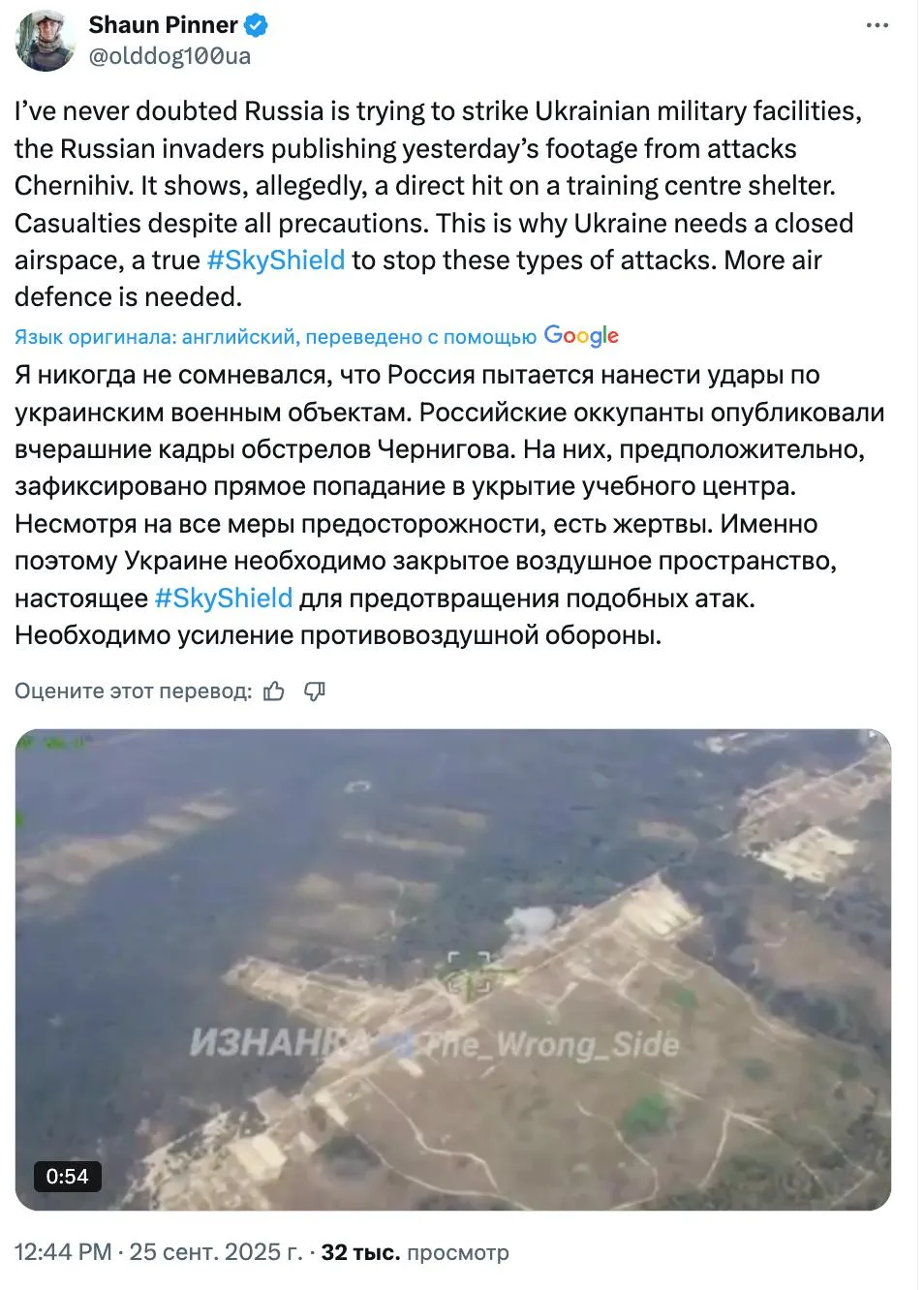Image resolution: width=924 pixels, height=1290 pixels.
Task: Open the #SkyShield hashtag in English text
Action: (x=276, y=261)
